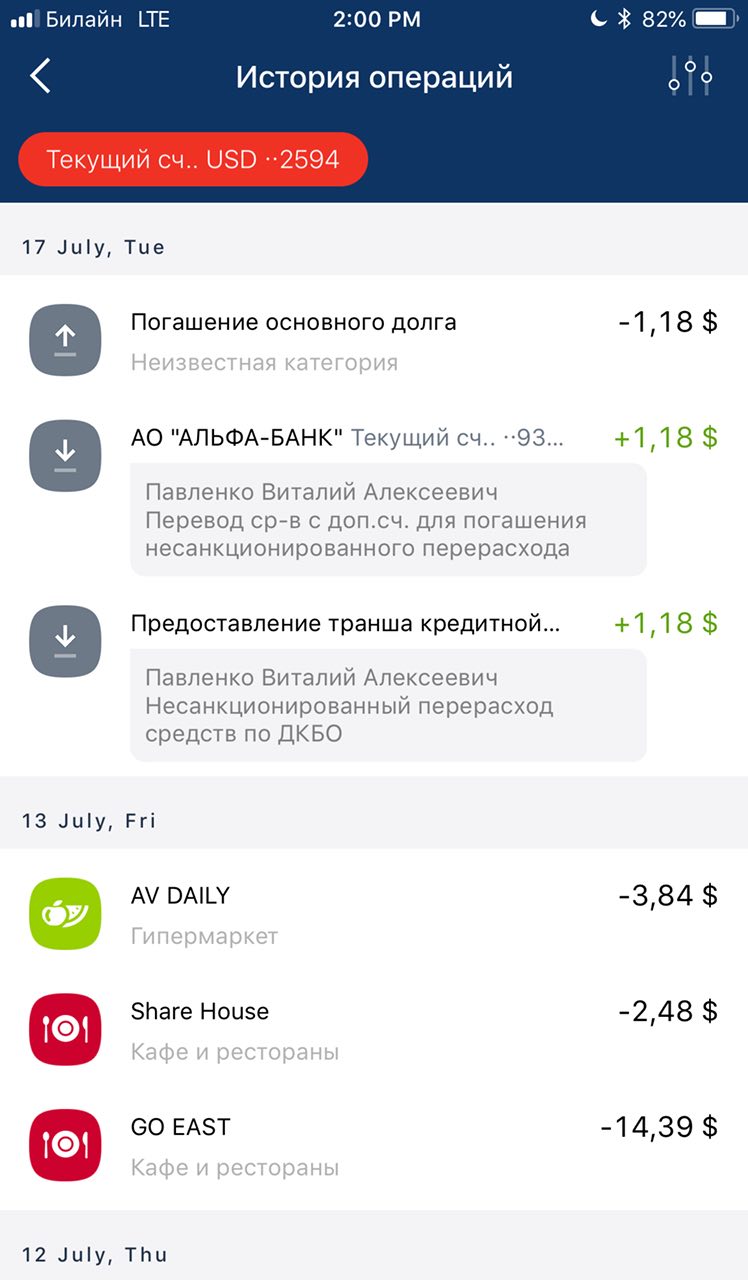
Task: View the AV DAILY purchase details
Action: (x=374, y=914)
